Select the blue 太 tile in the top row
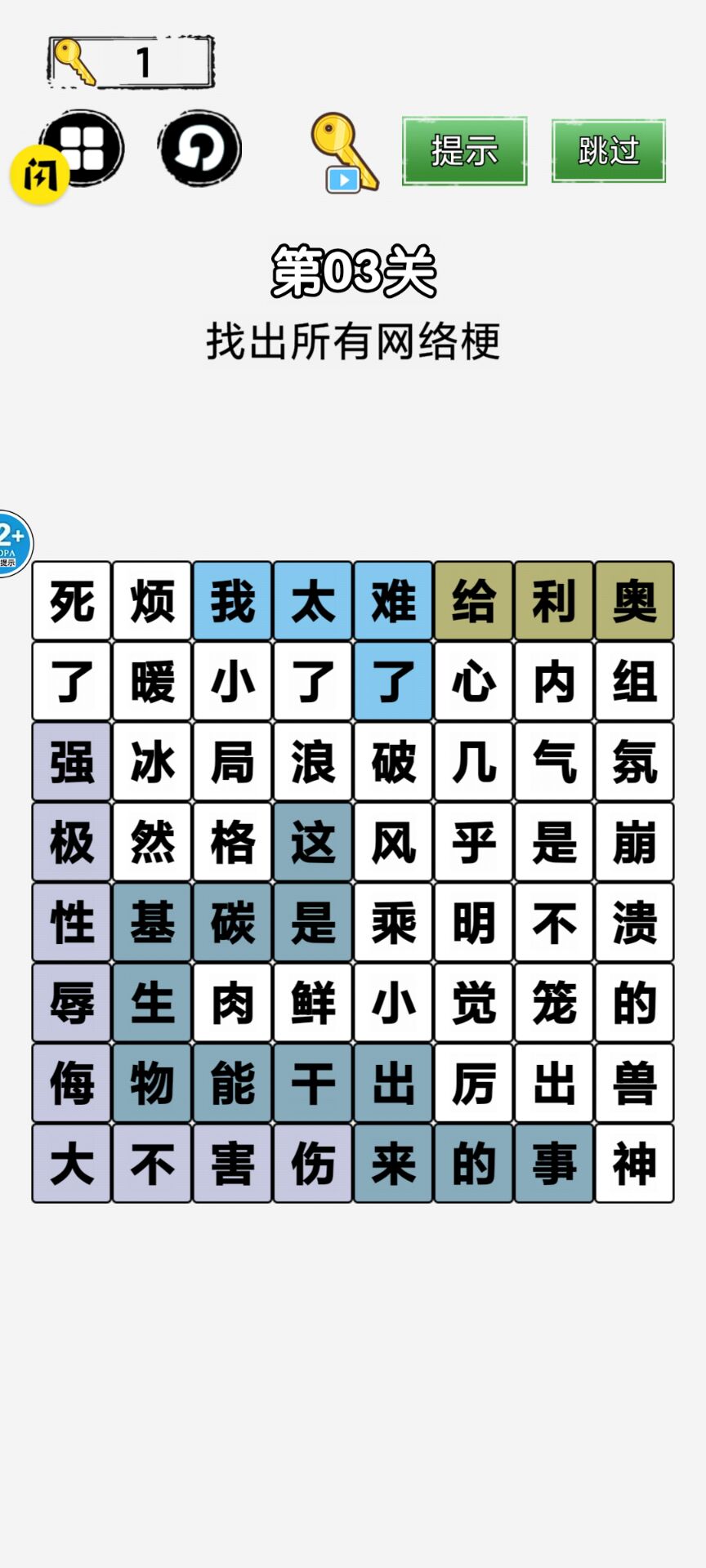The image size is (706, 1568). [312, 600]
